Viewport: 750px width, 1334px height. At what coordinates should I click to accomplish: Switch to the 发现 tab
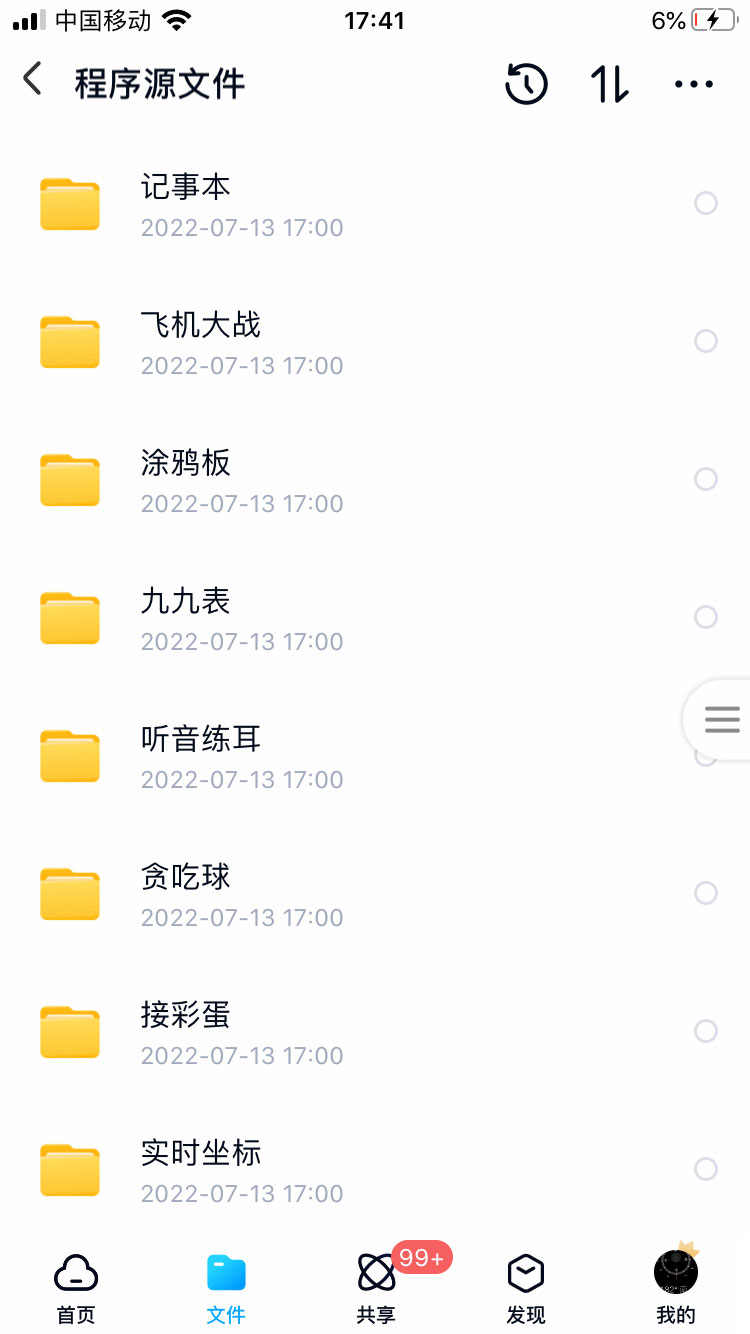[525, 1285]
